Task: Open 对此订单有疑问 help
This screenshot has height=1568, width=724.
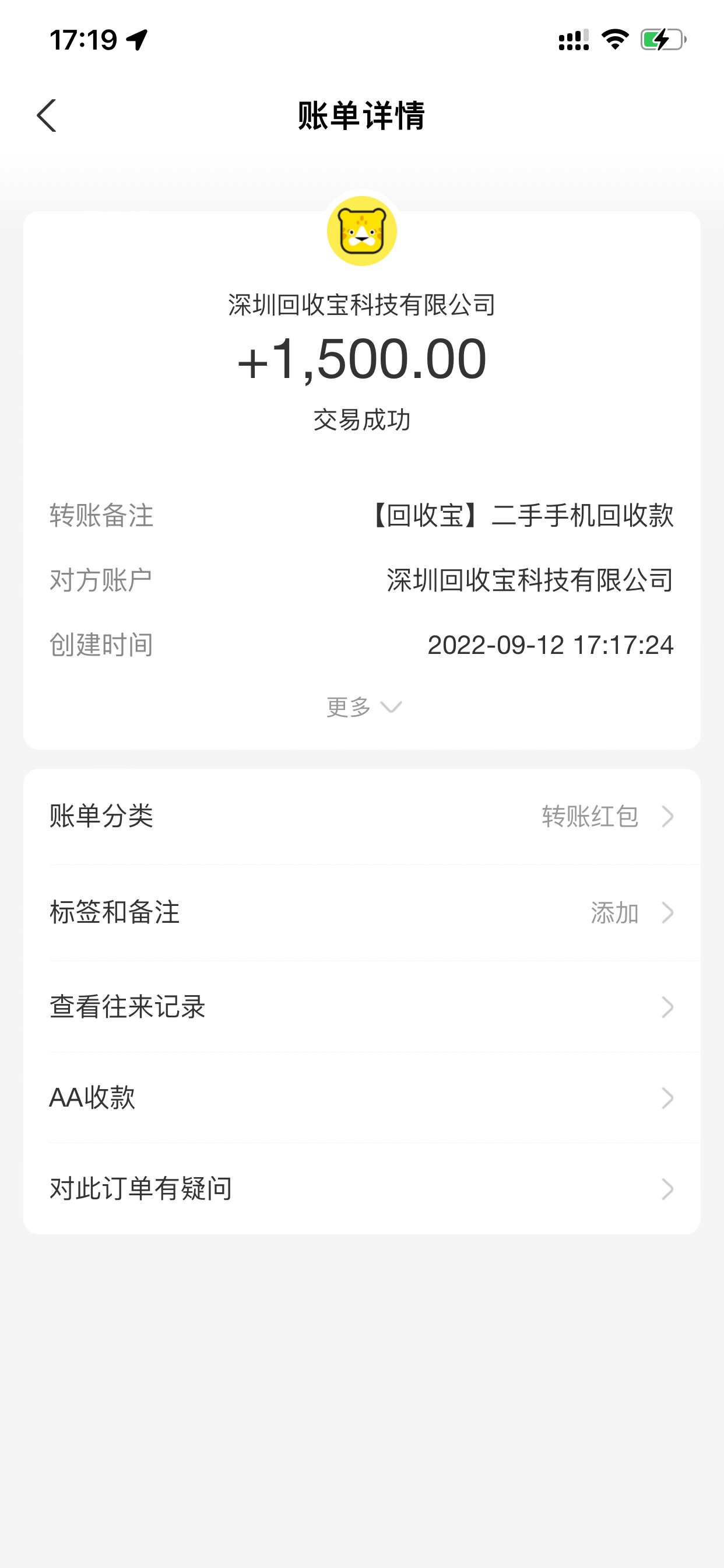Action: click(362, 1188)
